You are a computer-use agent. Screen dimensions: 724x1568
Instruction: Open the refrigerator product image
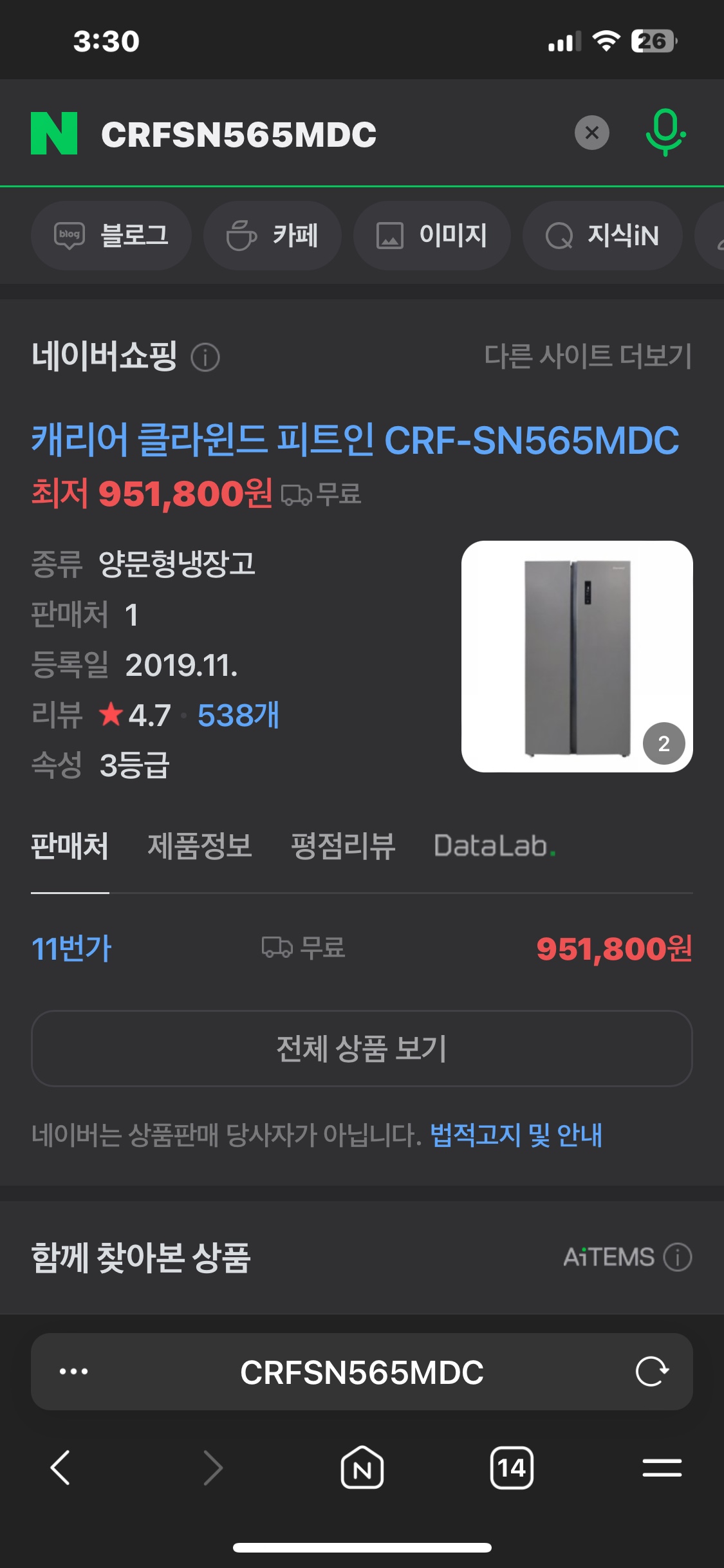pos(577,657)
